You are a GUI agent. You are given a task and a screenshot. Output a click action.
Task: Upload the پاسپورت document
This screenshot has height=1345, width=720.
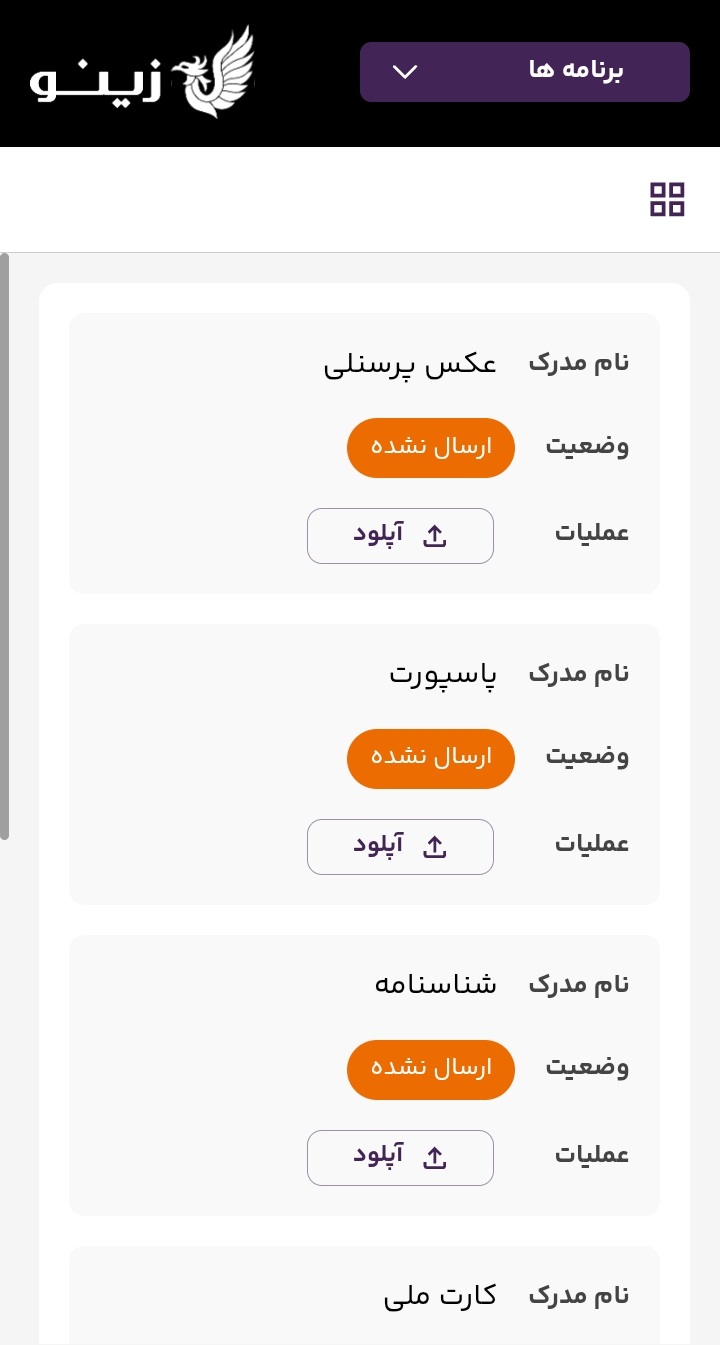(x=400, y=847)
